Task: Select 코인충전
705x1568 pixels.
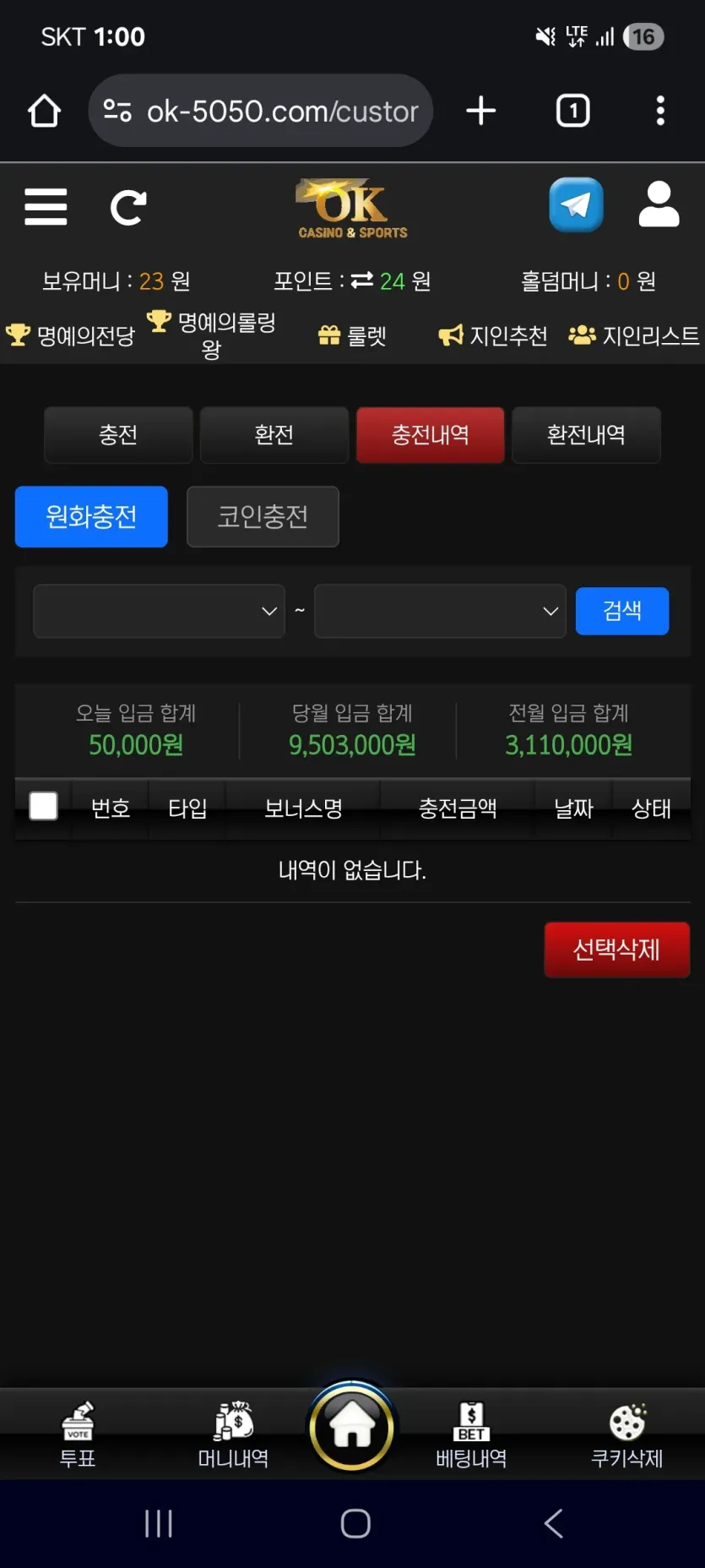Action: point(263,517)
